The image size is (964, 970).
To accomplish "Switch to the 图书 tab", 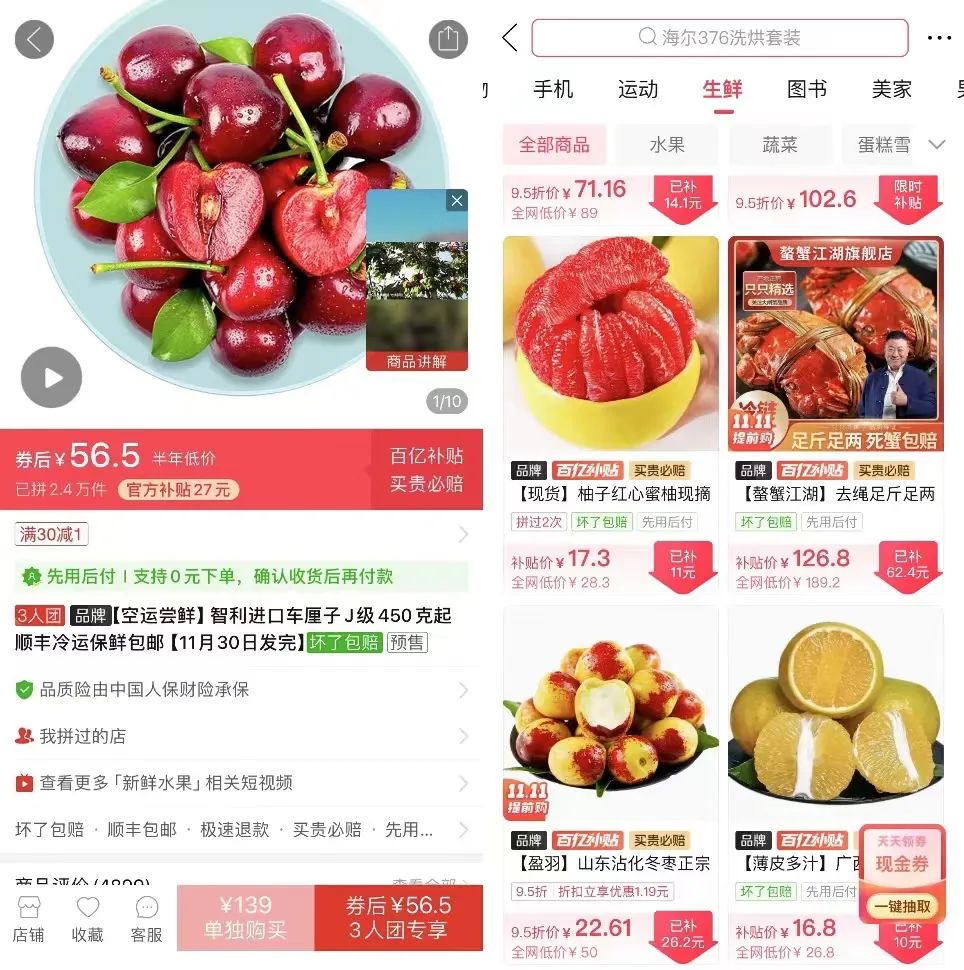I will pos(807,89).
